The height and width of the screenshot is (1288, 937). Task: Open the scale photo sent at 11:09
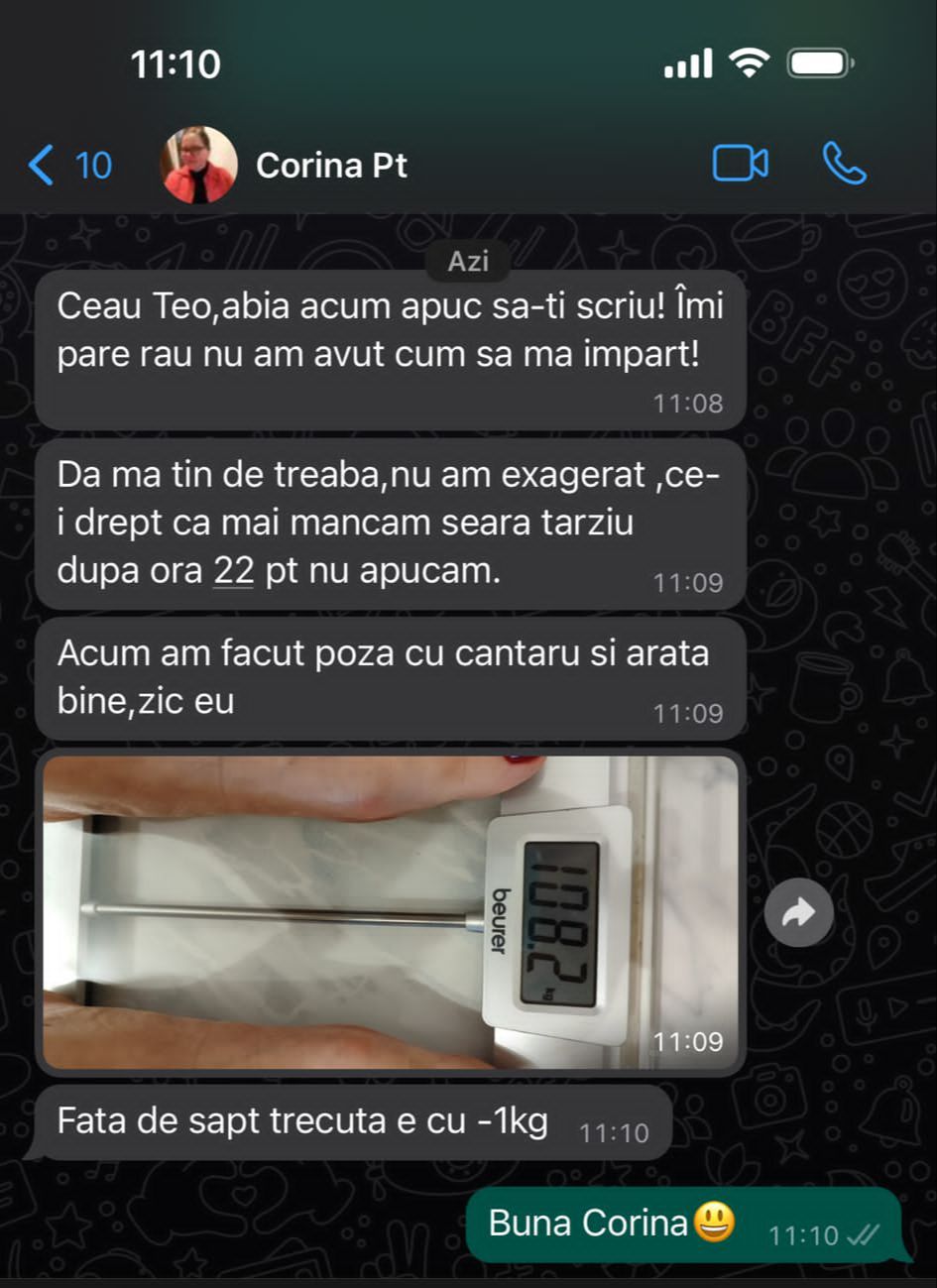[x=391, y=912]
